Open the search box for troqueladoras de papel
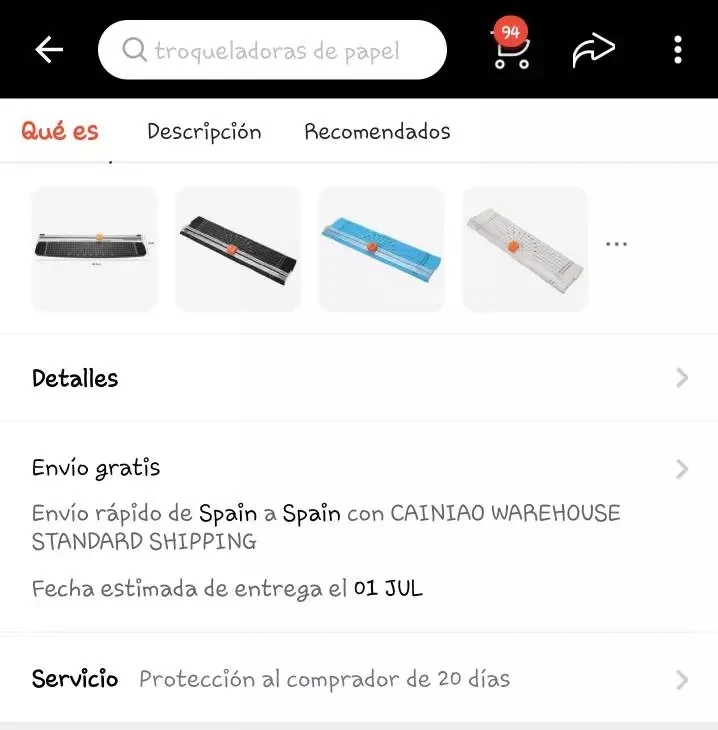The image size is (718, 730). pos(272,50)
